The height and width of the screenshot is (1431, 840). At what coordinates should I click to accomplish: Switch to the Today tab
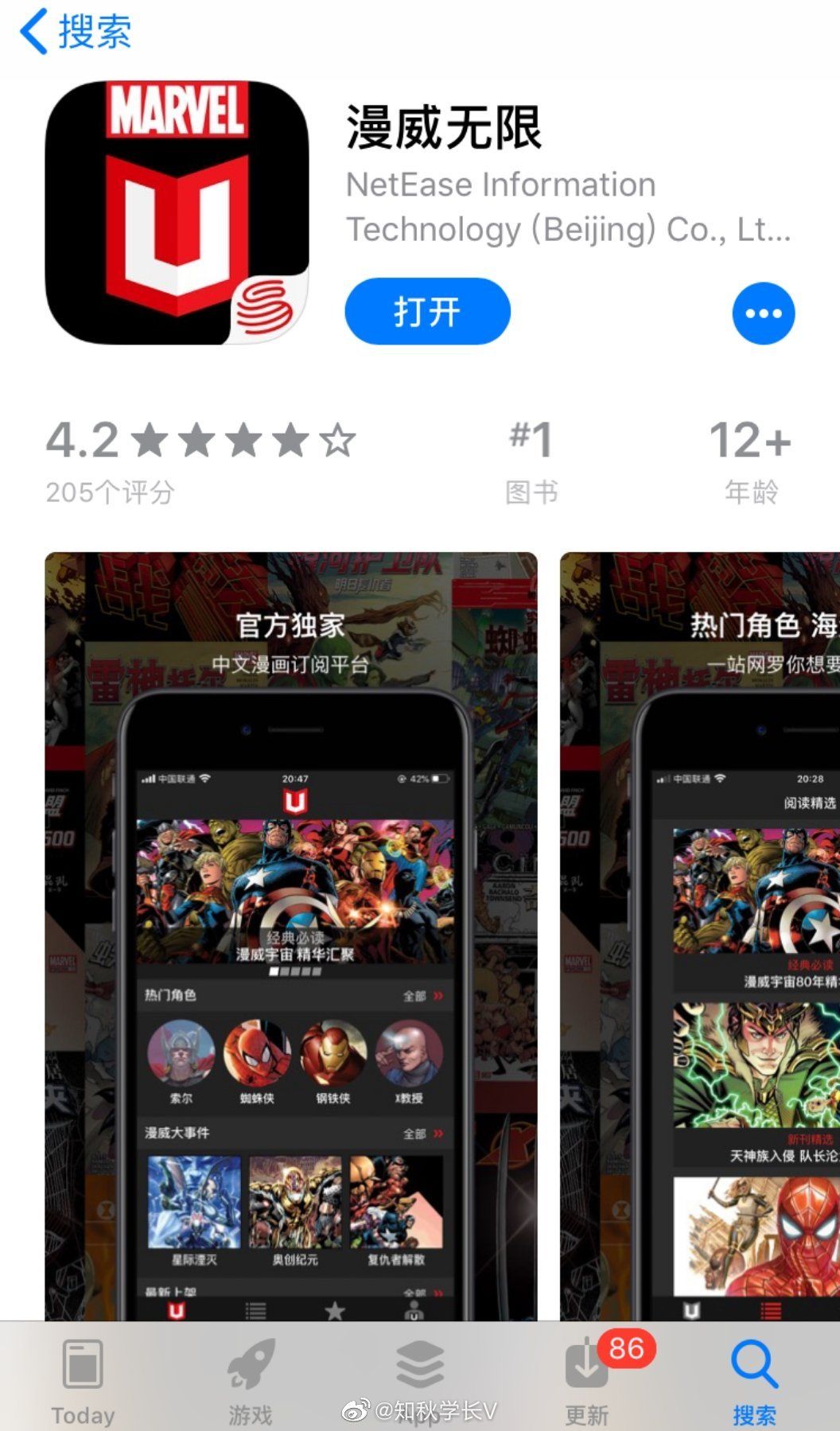[83, 1380]
